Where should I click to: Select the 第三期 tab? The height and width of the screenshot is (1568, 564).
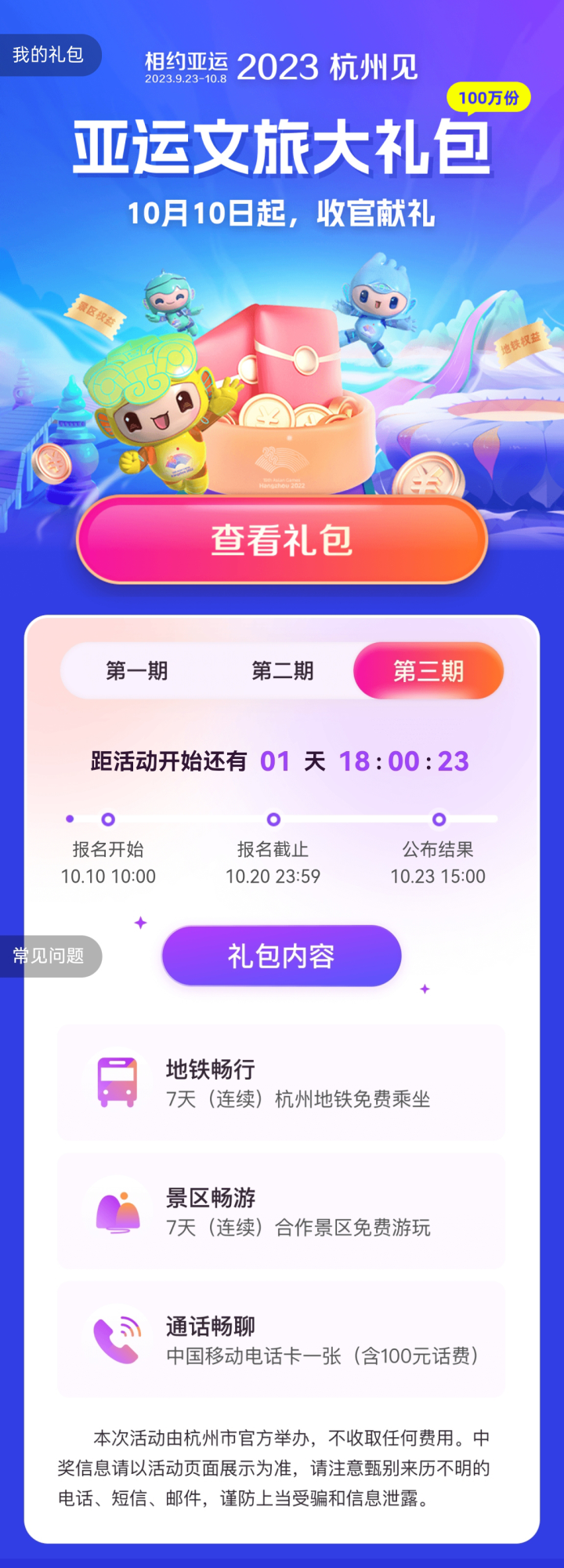click(x=428, y=671)
